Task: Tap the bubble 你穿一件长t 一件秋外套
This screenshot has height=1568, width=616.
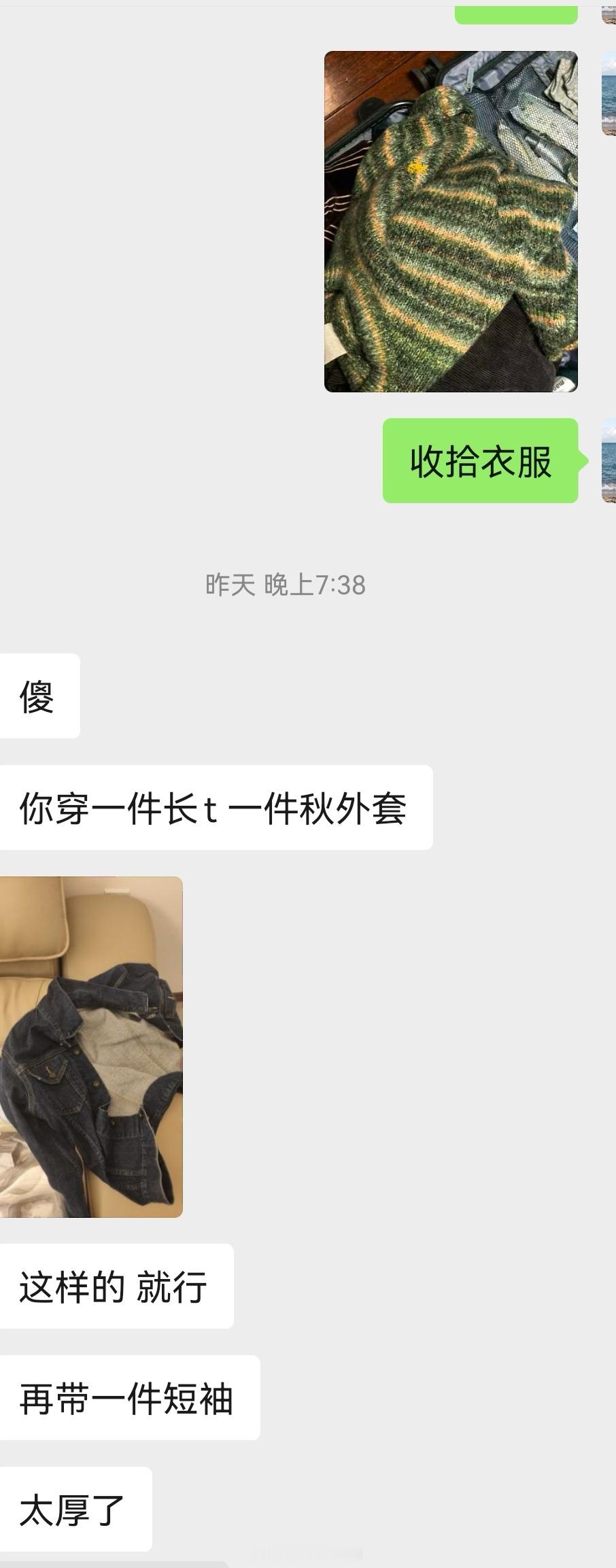Action: tap(218, 806)
